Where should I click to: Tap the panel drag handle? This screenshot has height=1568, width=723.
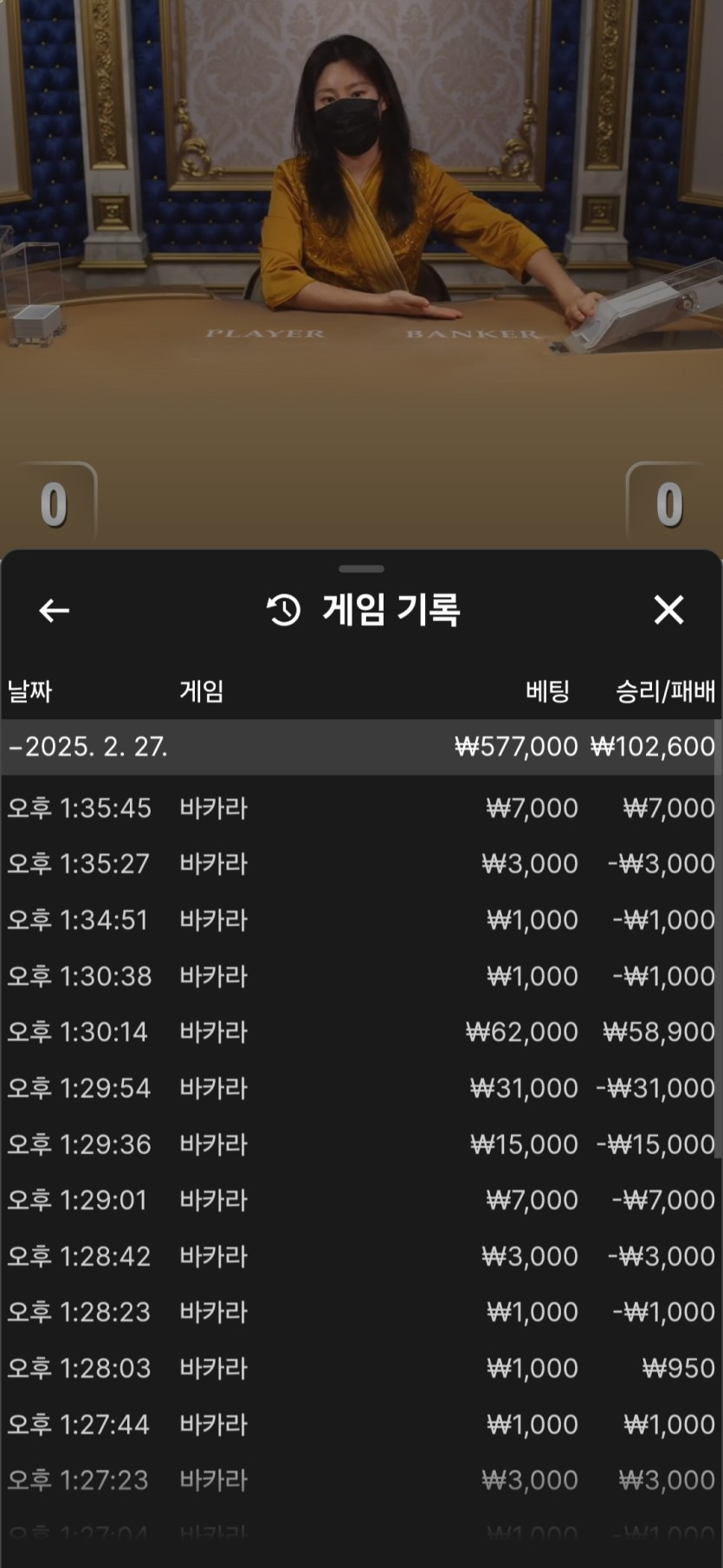(x=361, y=569)
